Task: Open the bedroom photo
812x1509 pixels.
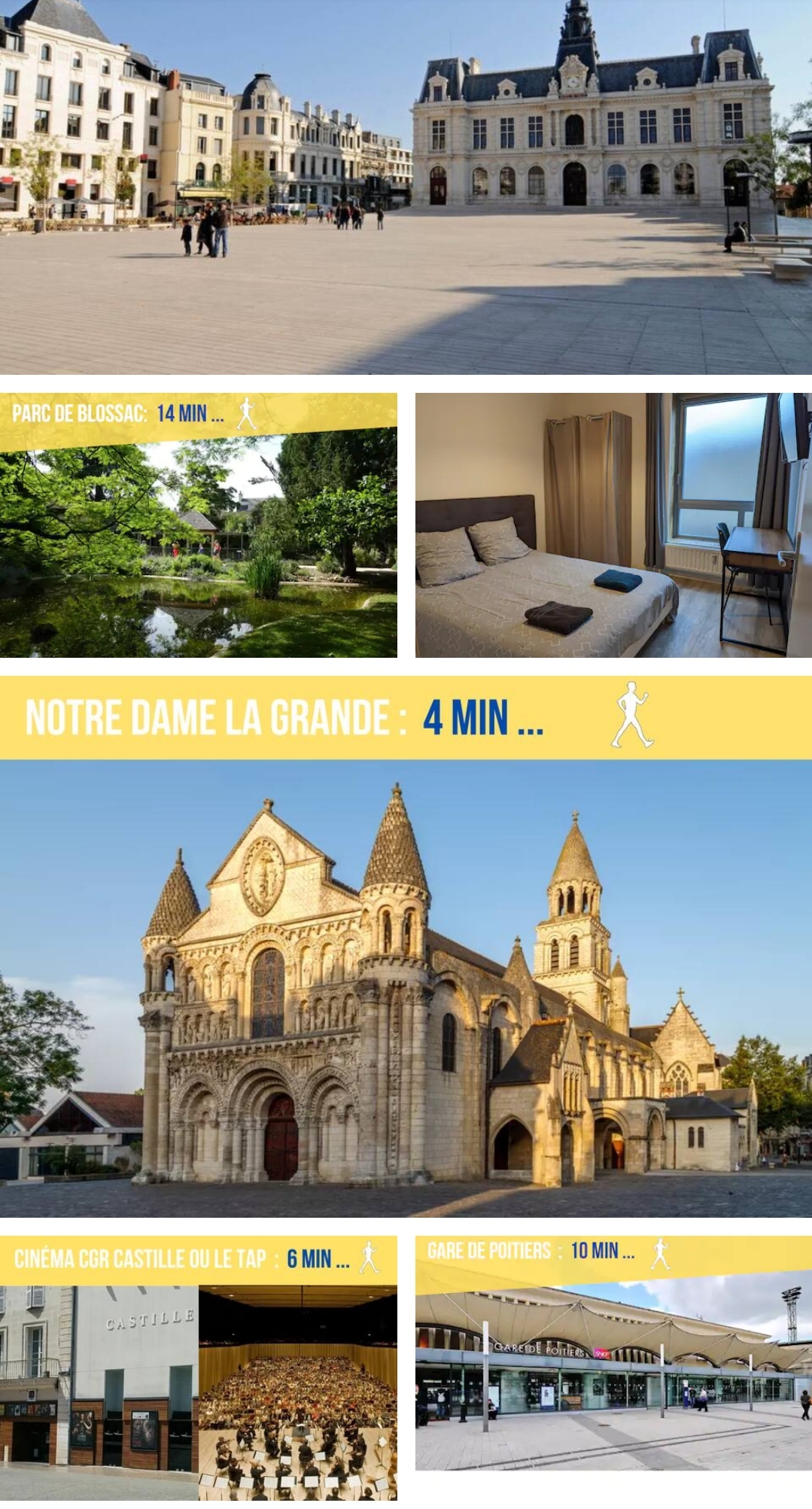Action: click(x=613, y=525)
